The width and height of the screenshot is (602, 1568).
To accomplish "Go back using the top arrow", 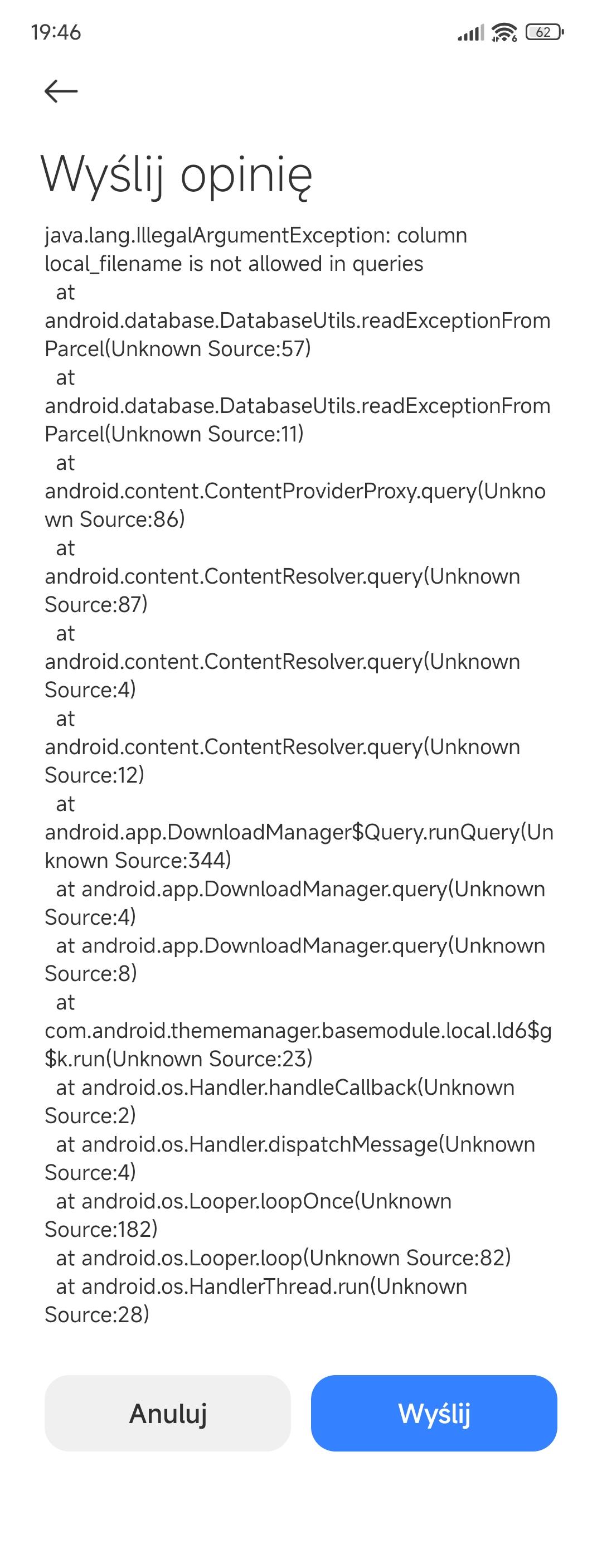I will [61, 91].
